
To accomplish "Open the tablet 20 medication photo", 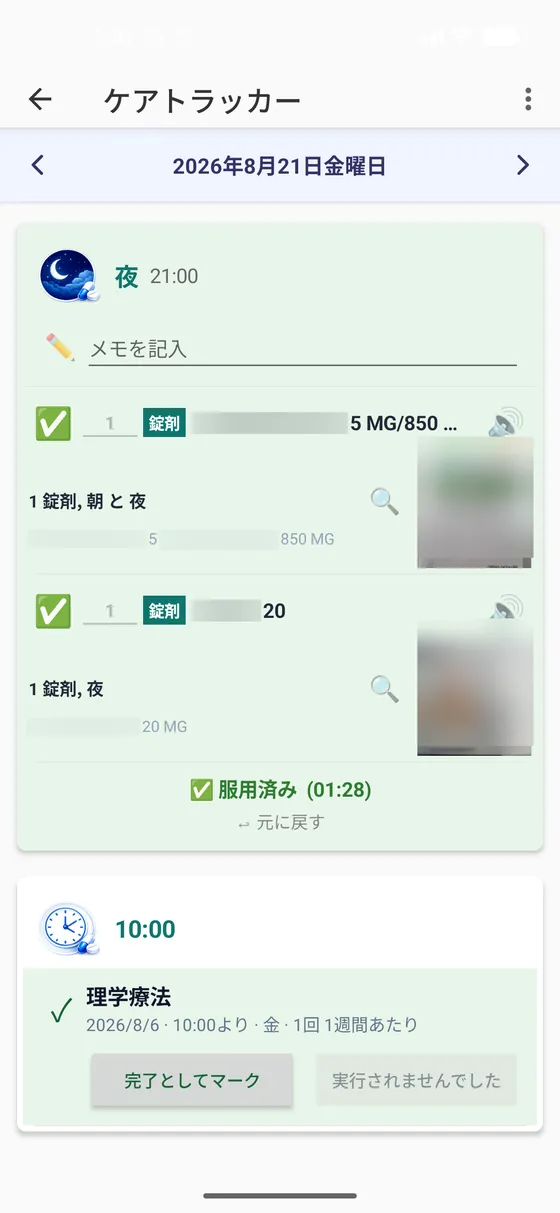I will click(x=475, y=690).
